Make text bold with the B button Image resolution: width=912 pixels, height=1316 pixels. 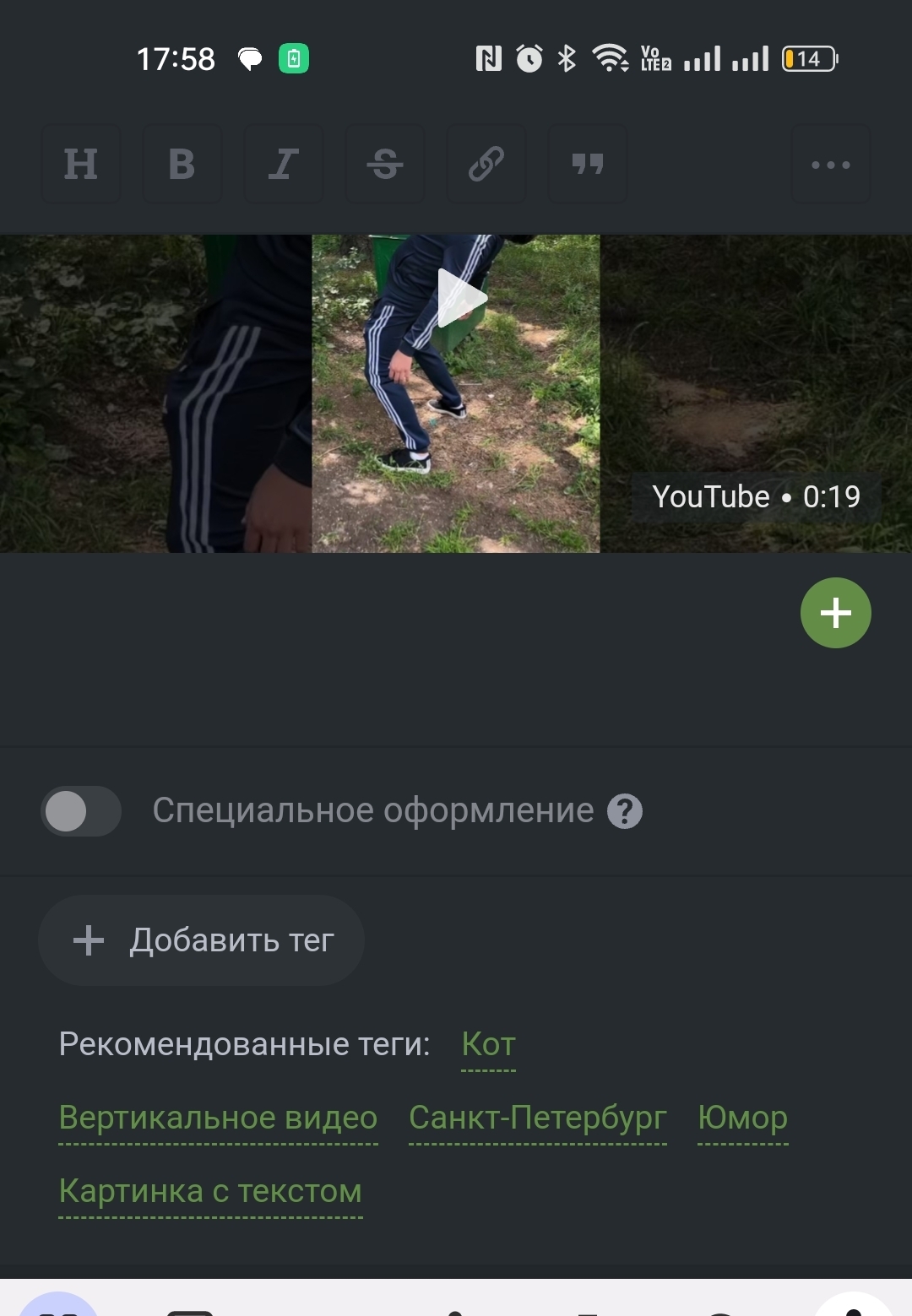click(182, 164)
